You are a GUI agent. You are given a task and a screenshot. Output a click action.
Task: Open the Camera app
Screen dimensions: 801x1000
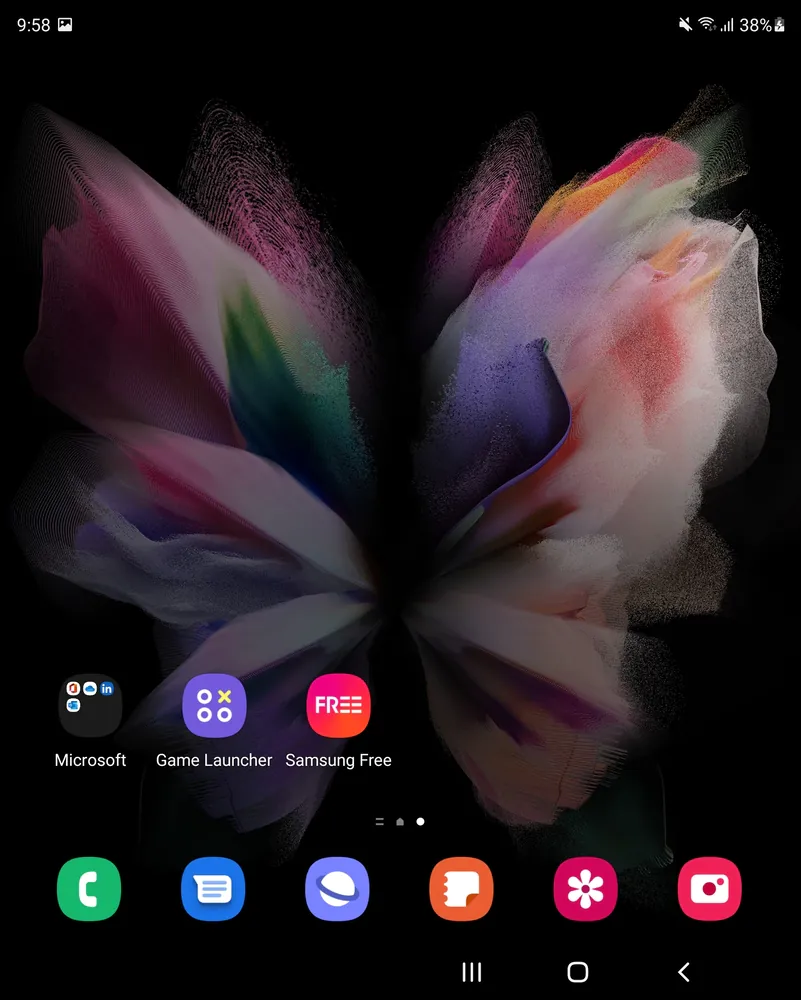pyautogui.click(x=709, y=889)
